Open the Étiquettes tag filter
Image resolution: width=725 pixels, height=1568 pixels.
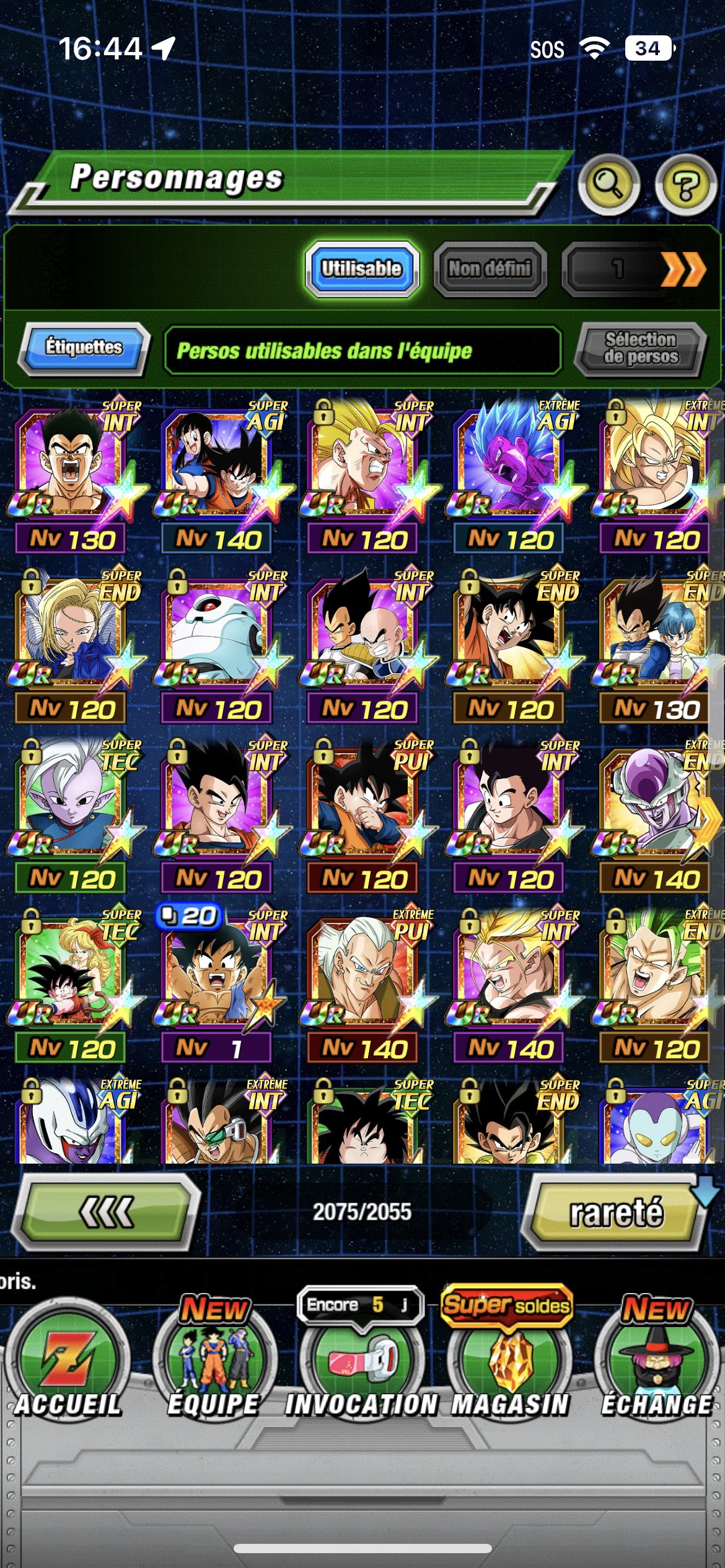(x=84, y=348)
